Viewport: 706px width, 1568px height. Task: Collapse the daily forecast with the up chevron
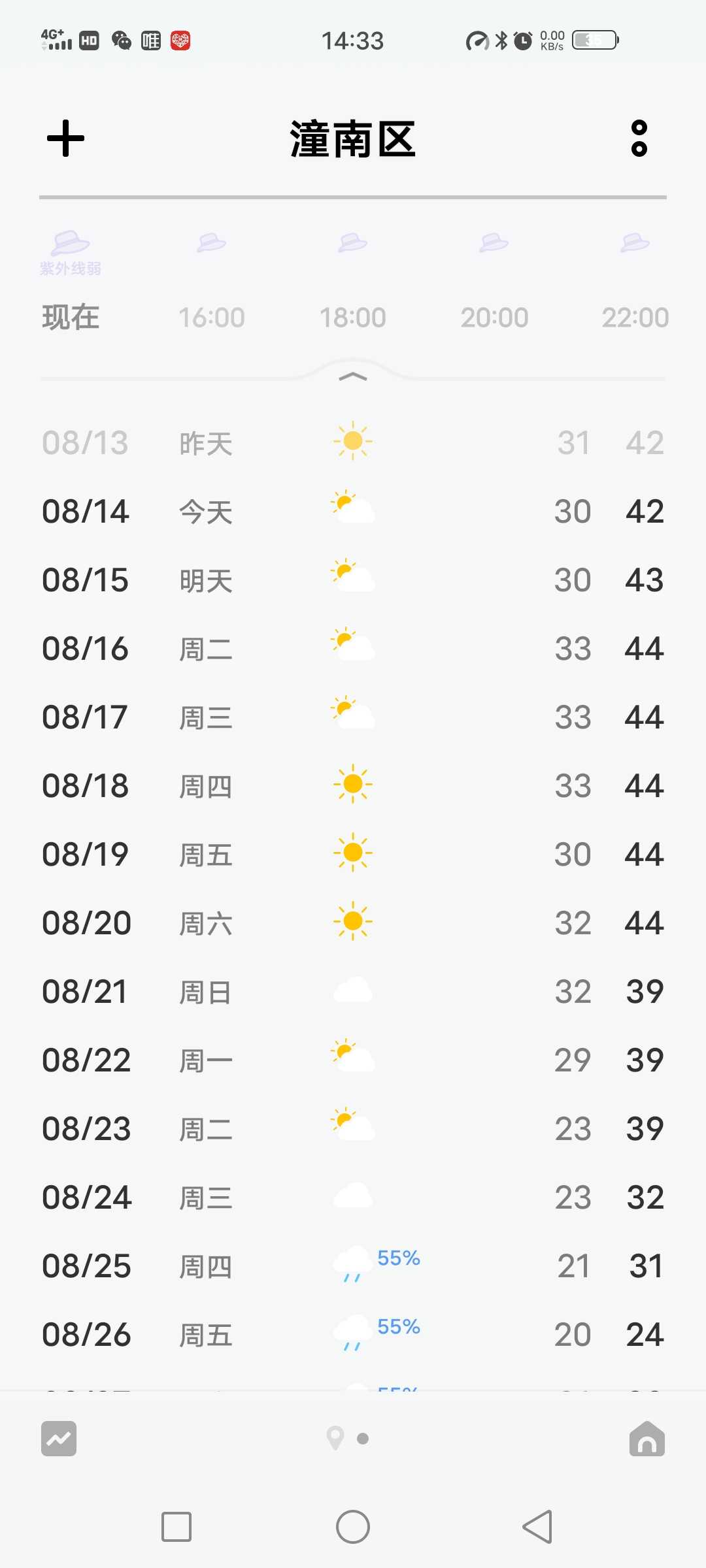click(x=353, y=377)
